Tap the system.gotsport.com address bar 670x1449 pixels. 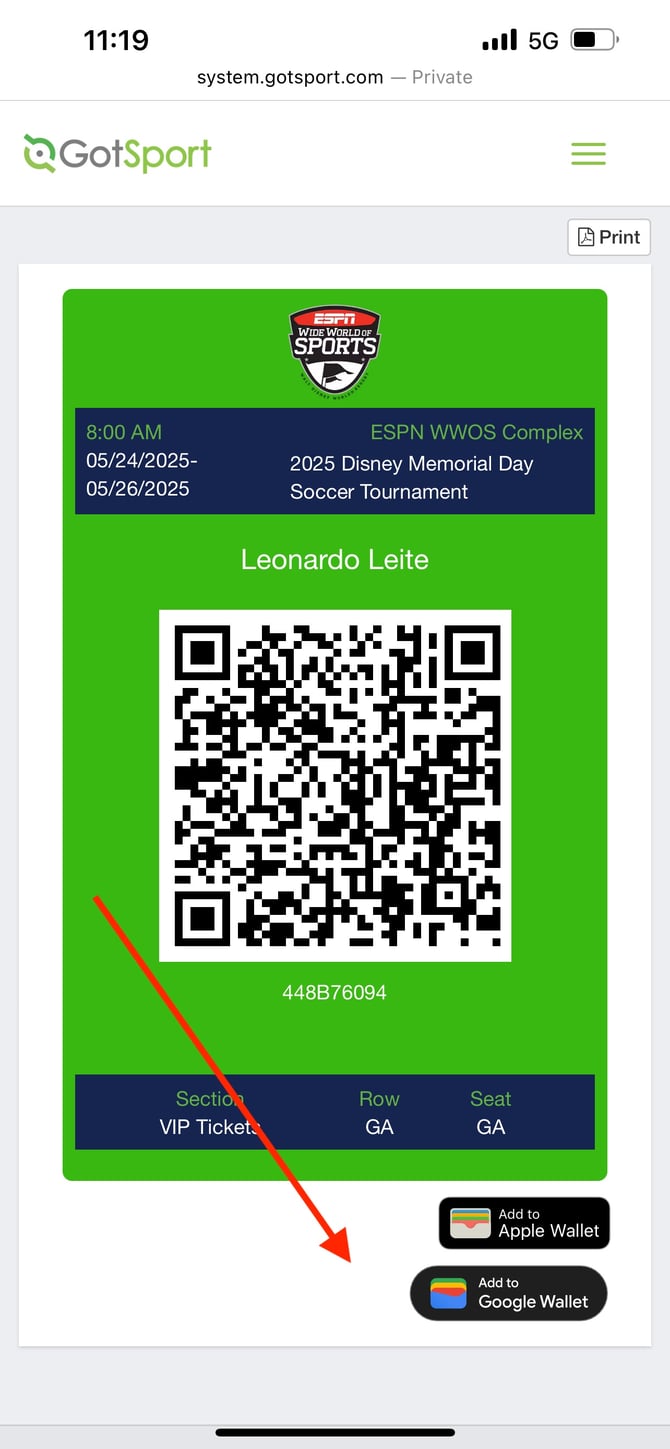[x=334, y=77]
